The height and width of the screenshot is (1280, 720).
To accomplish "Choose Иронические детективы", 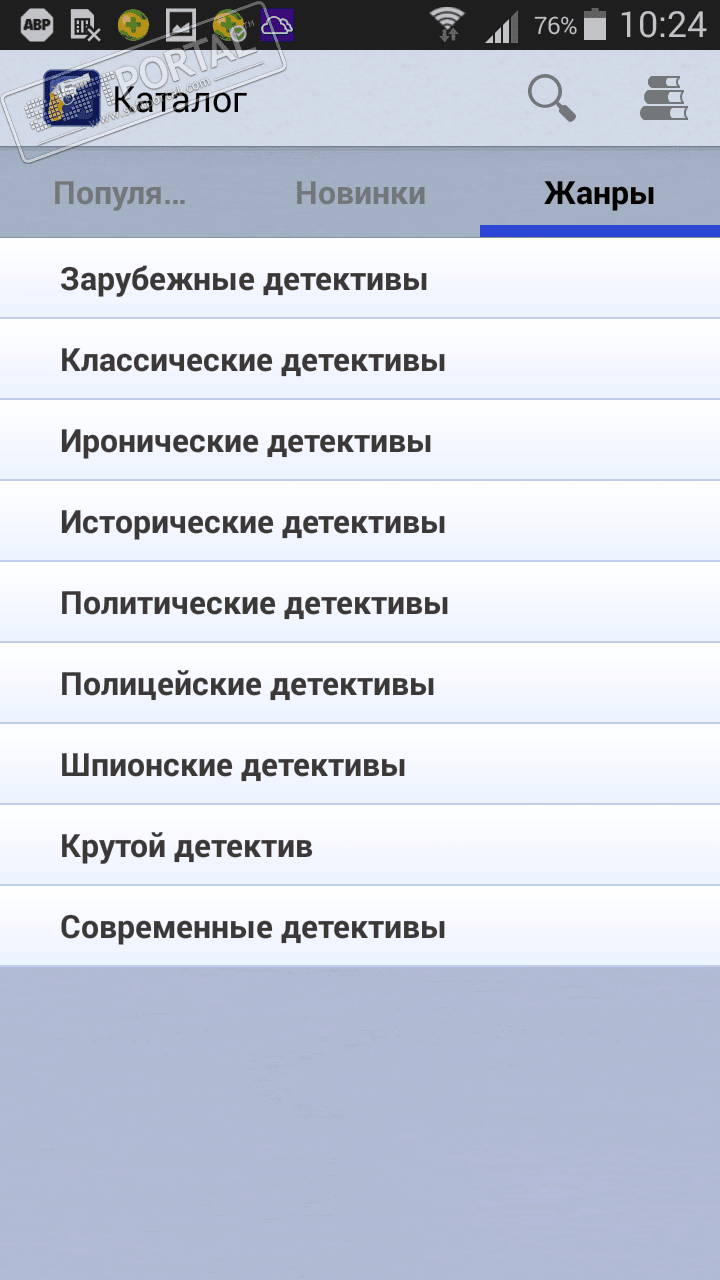I will [x=246, y=441].
